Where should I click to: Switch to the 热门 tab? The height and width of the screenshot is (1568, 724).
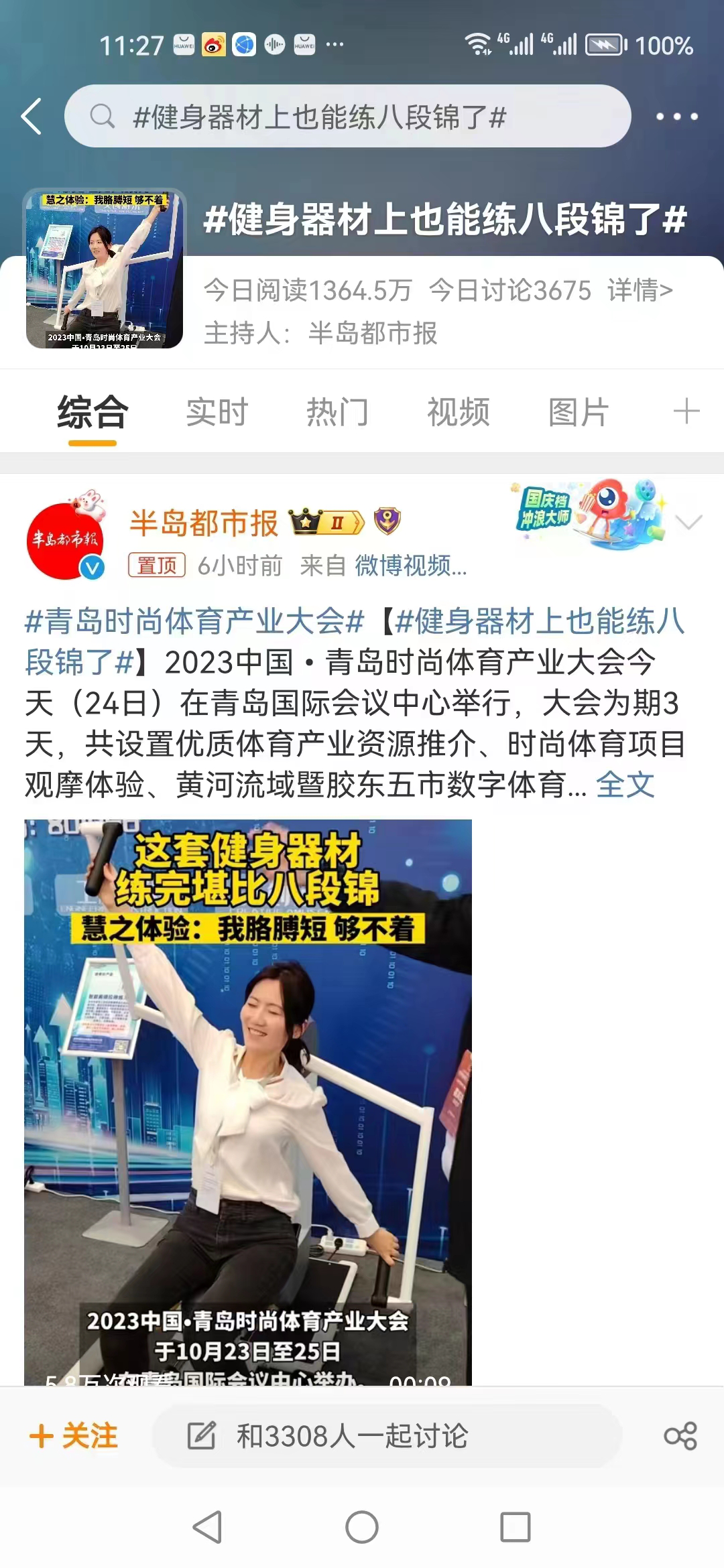click(337, 411)
